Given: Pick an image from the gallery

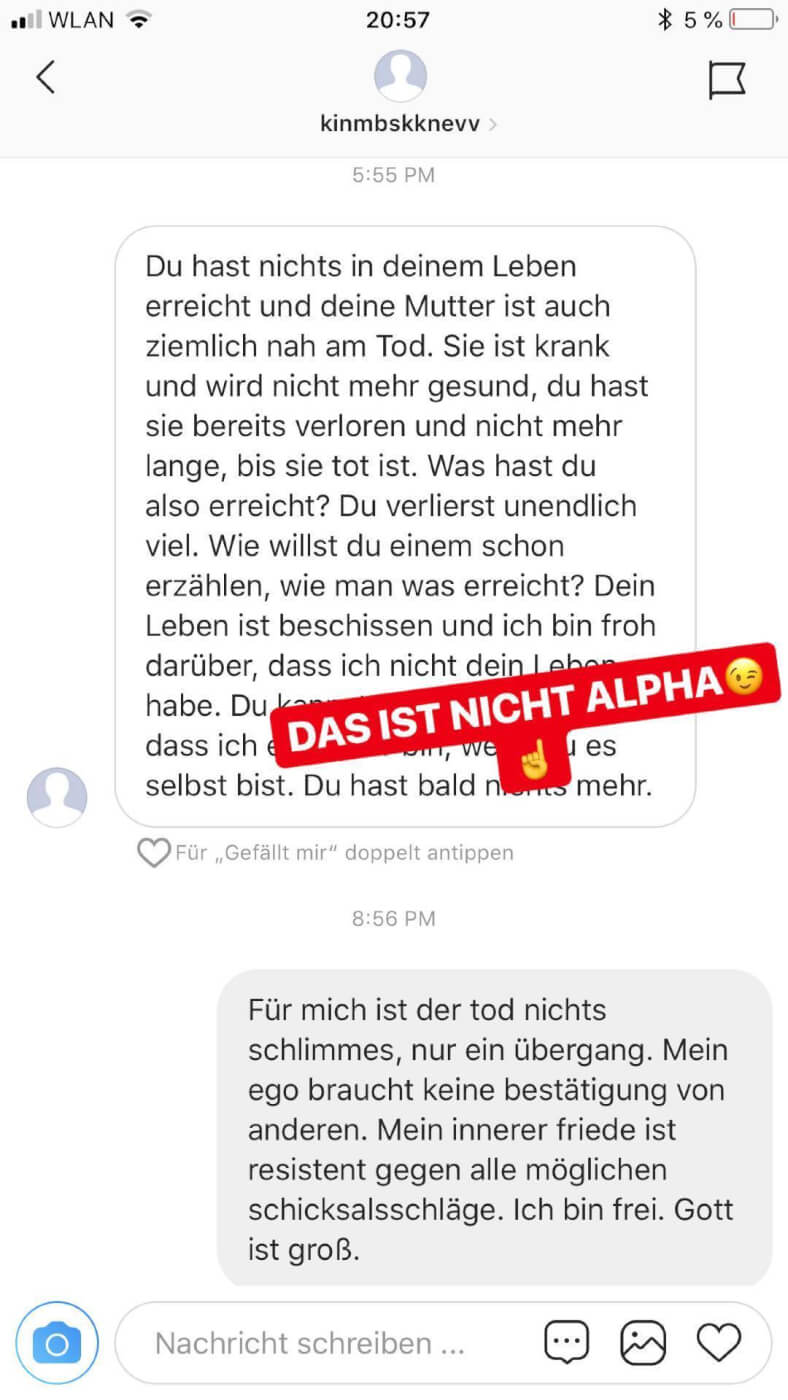Looking at the screenshot, I should (643, 1343).
